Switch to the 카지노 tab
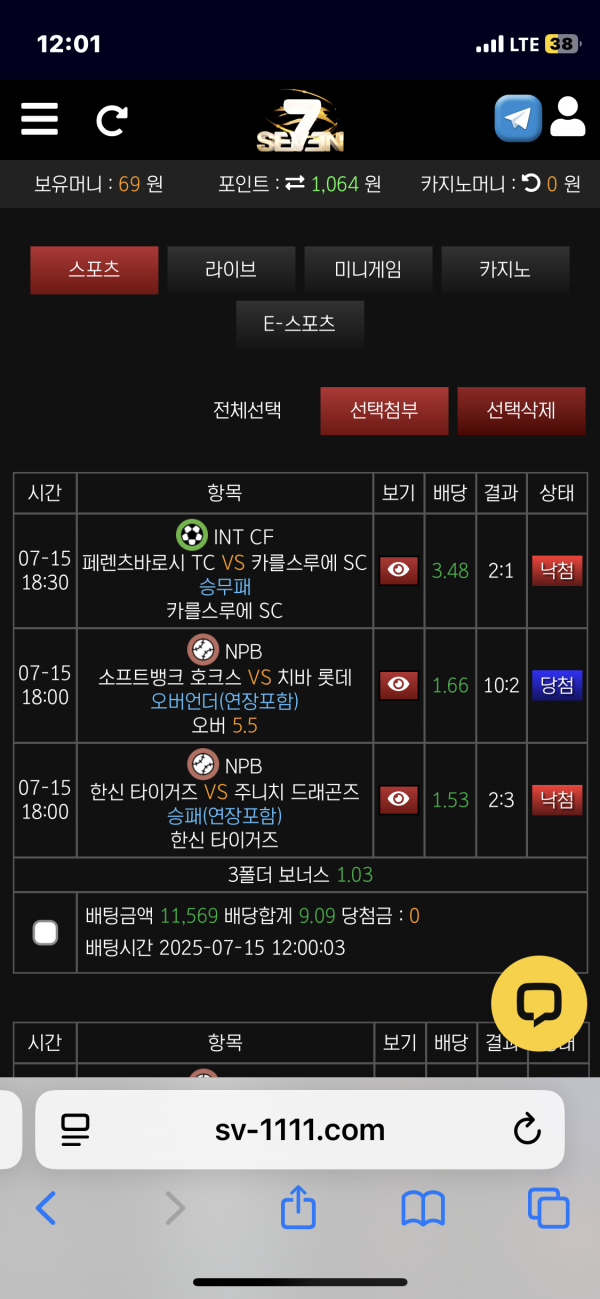Image resolution: width=600 pixels, height=1299 pixels. click(x=505, y=269)
